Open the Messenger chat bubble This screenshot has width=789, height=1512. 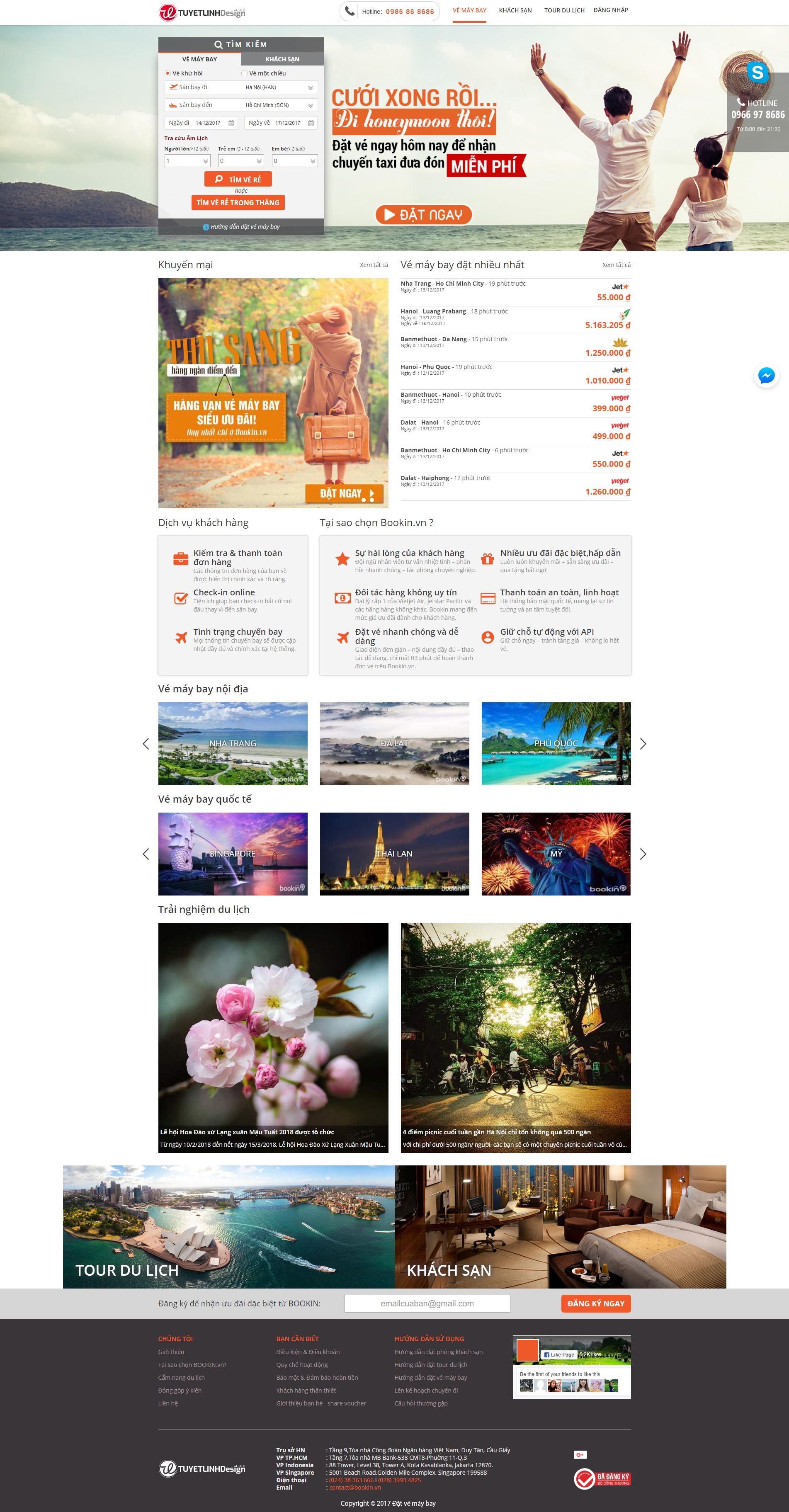pyautogui.click(x=766, y=376)
